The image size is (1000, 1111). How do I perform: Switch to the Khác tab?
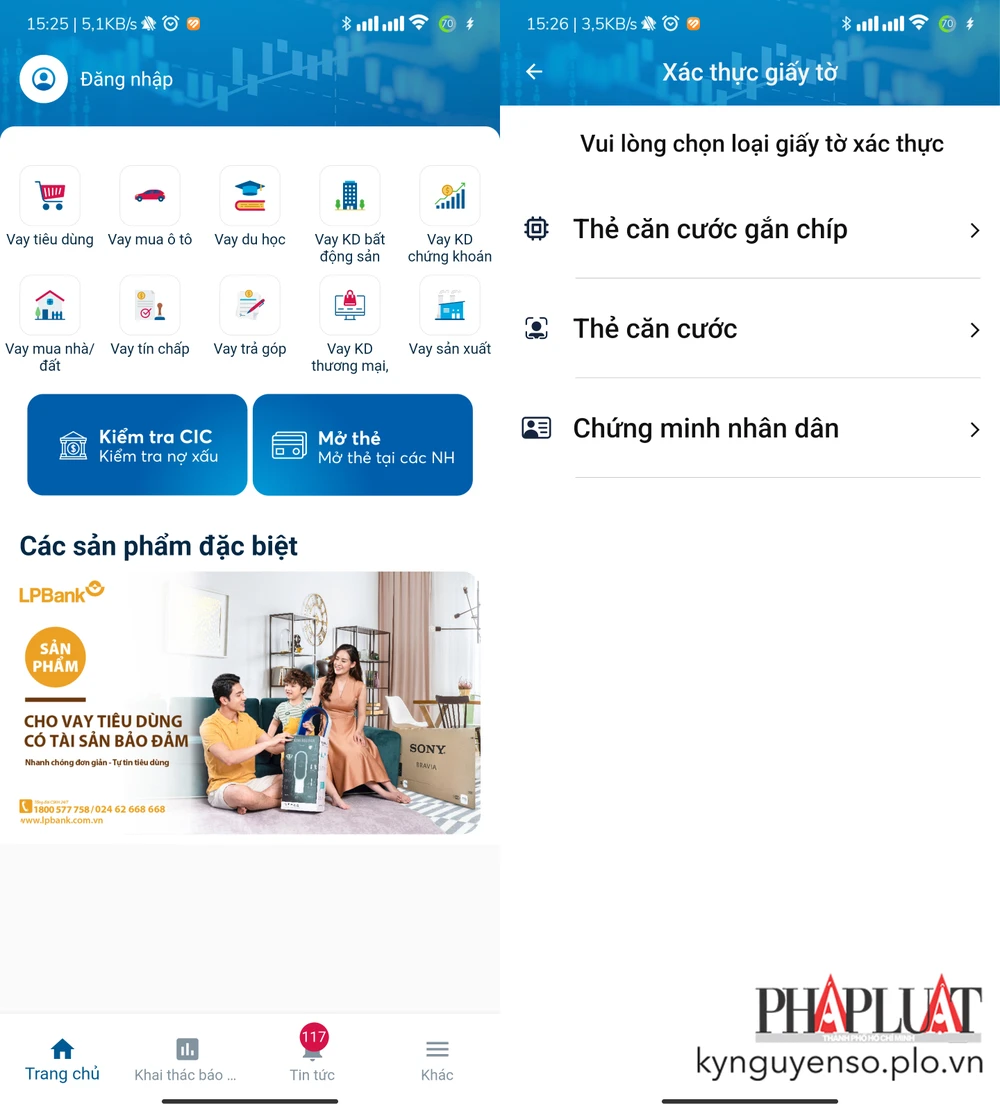[437, 1059]
